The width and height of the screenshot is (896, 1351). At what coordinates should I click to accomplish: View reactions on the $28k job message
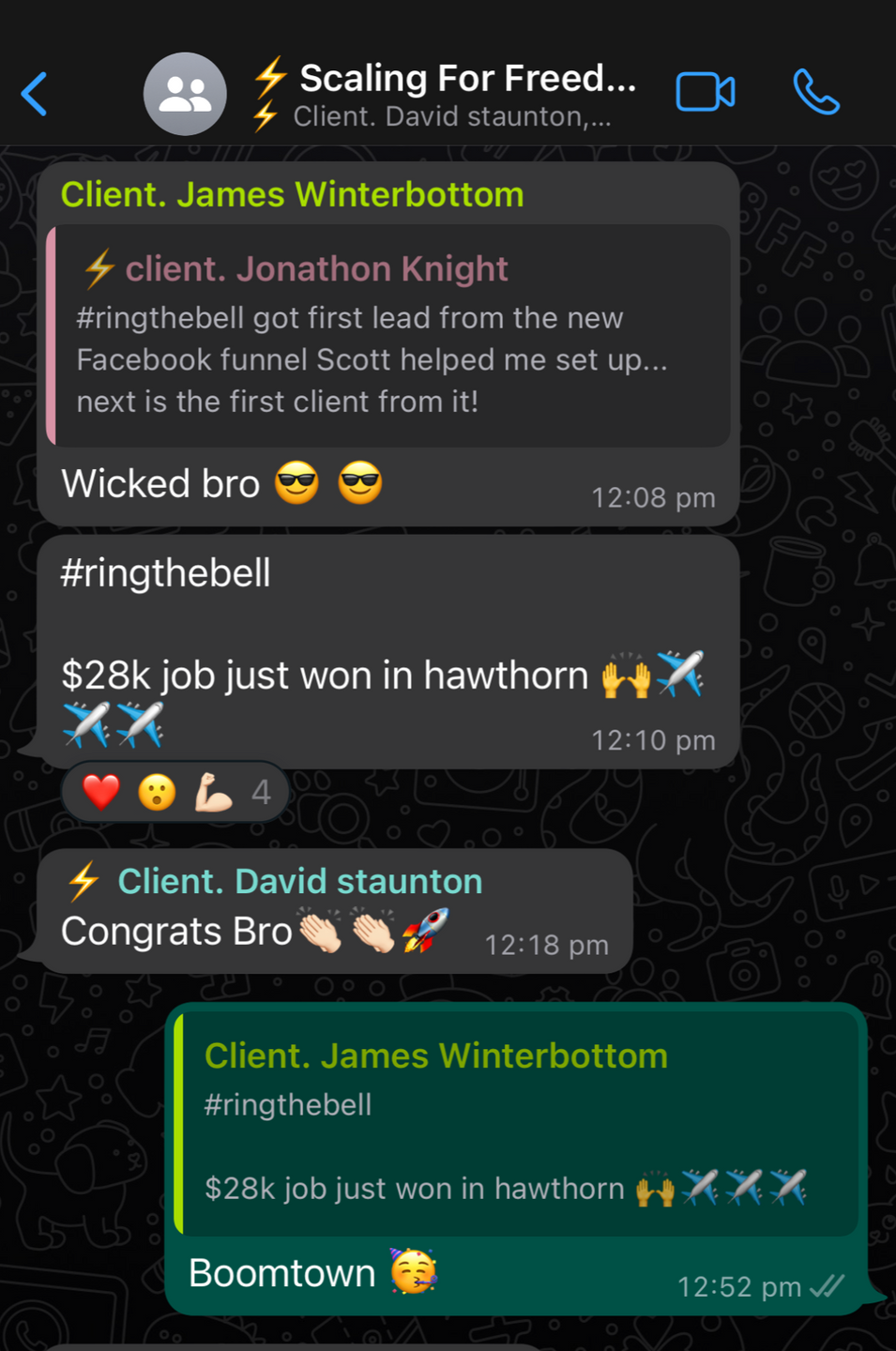[x=175, y=793]
